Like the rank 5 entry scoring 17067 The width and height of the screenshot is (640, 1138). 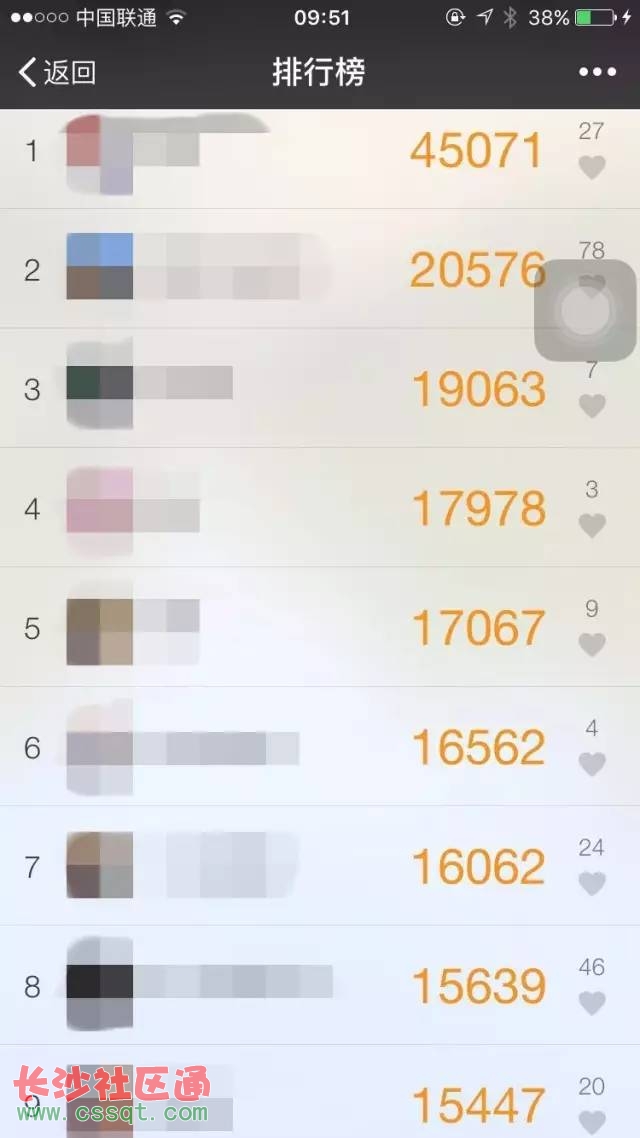[x=592, y=644]
